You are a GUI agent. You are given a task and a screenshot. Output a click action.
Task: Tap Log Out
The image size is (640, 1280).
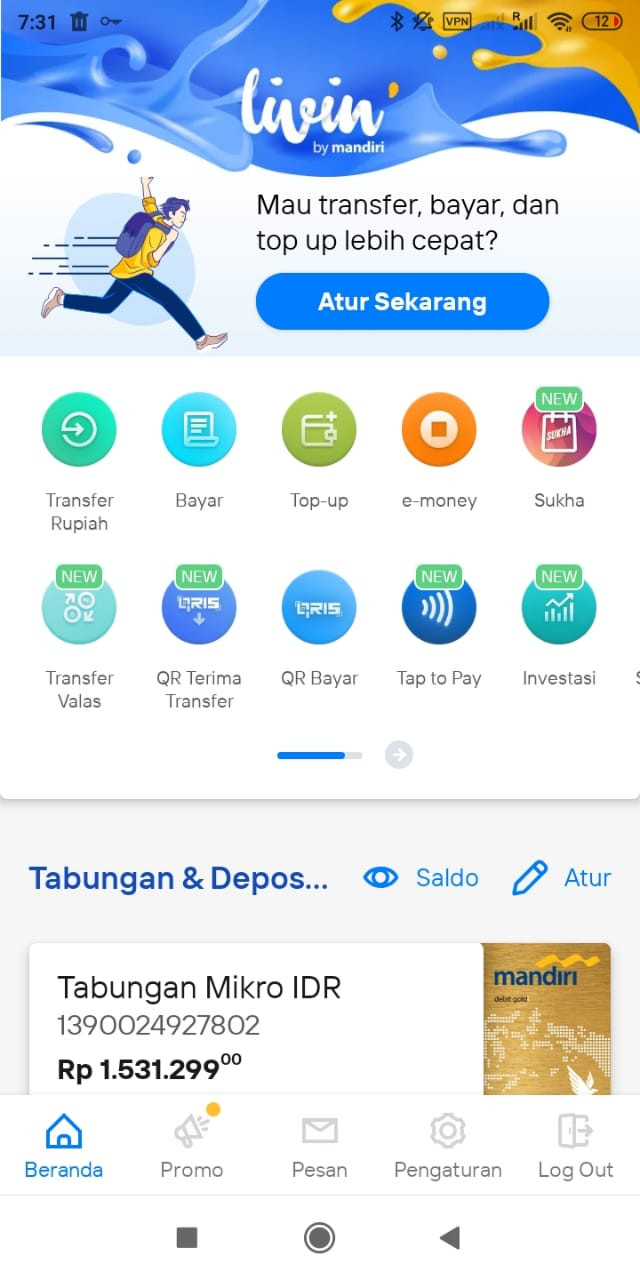[x=575, y=1146]
